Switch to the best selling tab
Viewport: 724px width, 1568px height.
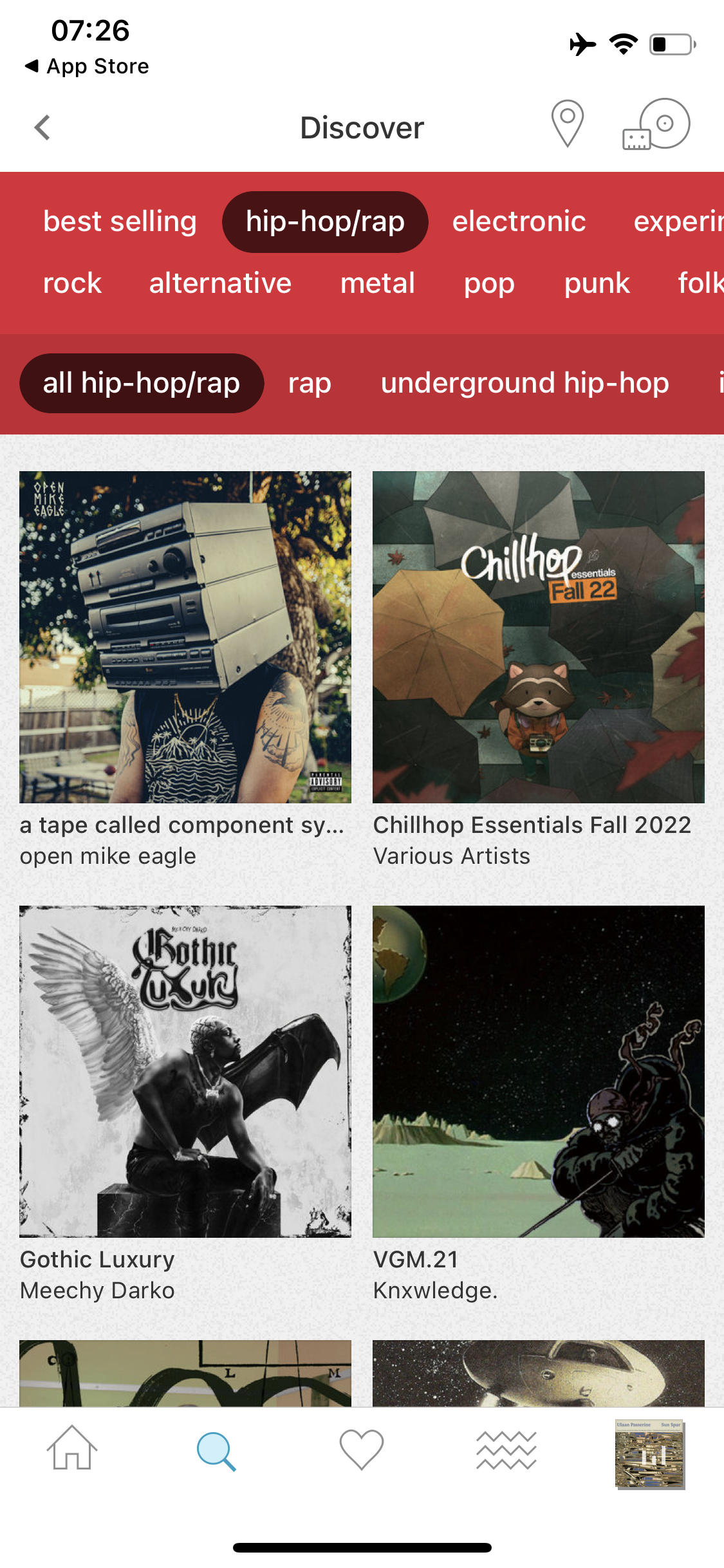[119, 221]
